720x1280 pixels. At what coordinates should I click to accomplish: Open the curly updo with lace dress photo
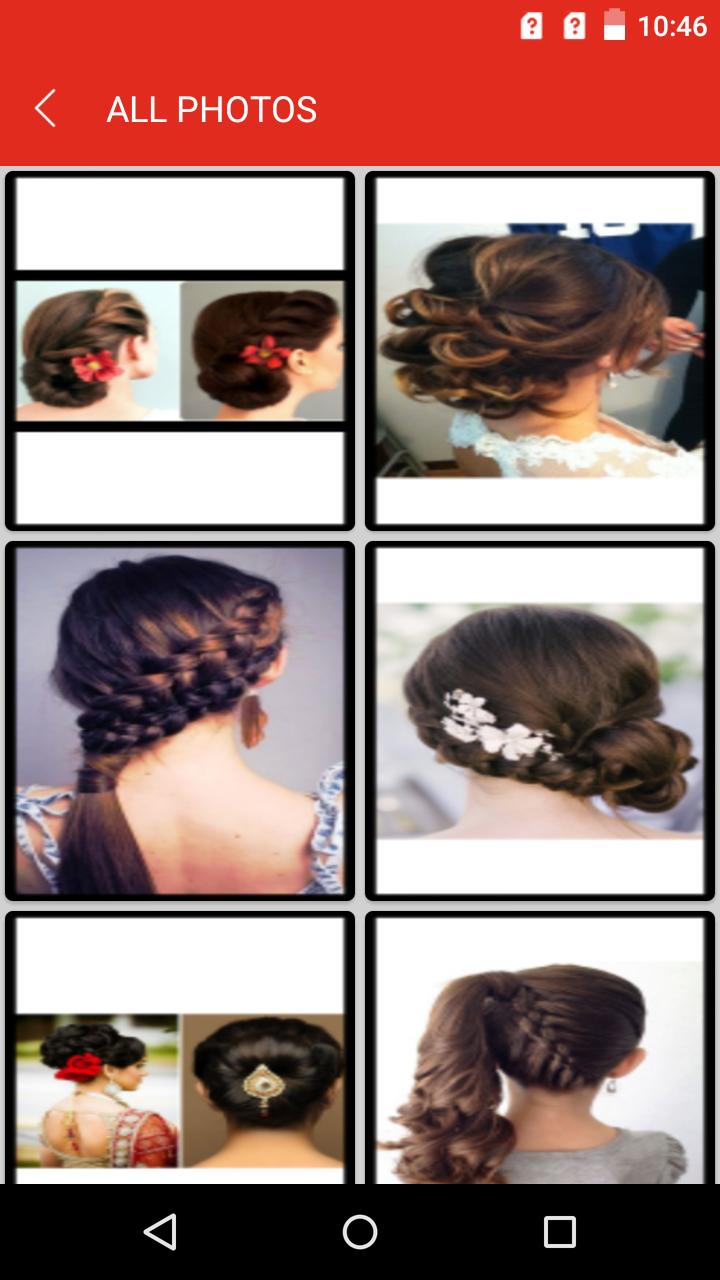[x=540, y=351]
